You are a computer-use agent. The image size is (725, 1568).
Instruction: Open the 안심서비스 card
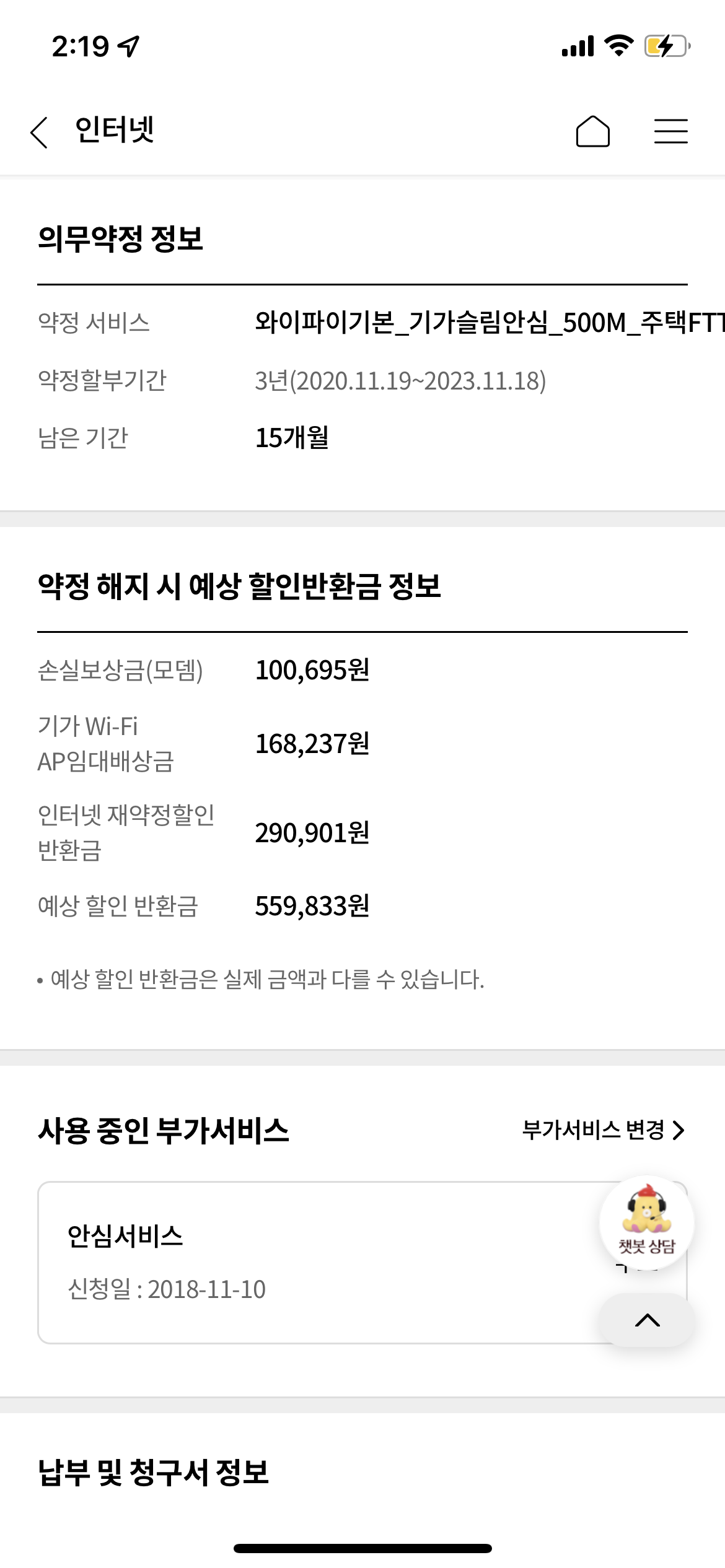[x=310, y=1263]
